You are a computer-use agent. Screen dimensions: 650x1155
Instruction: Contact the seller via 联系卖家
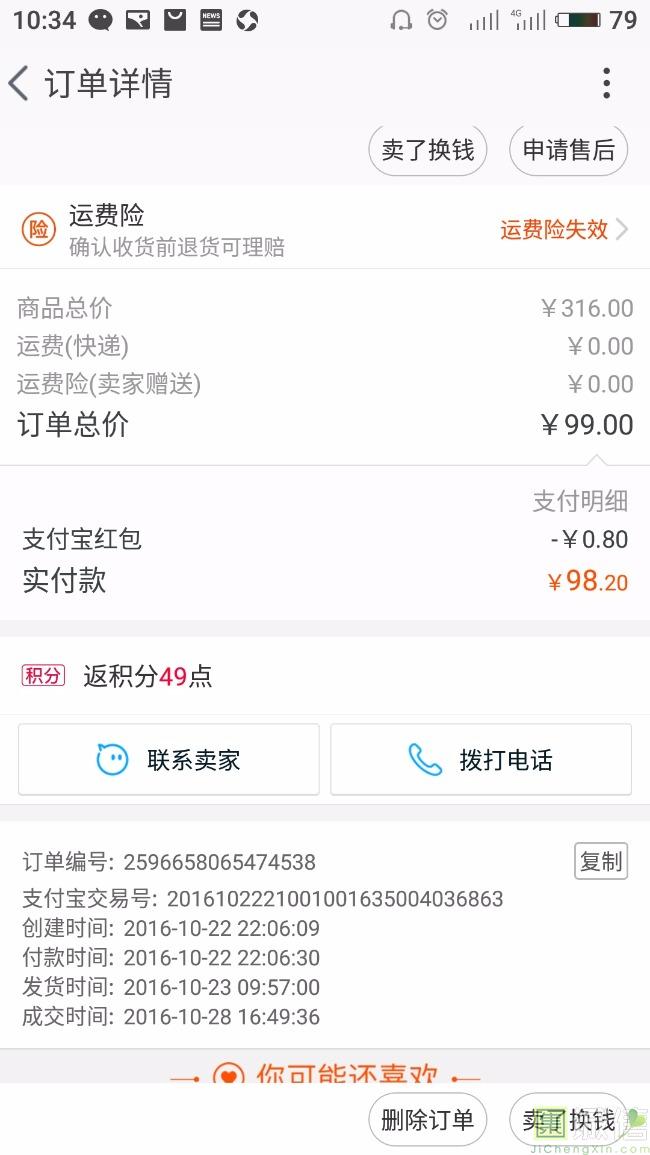(x=169, y=760)
